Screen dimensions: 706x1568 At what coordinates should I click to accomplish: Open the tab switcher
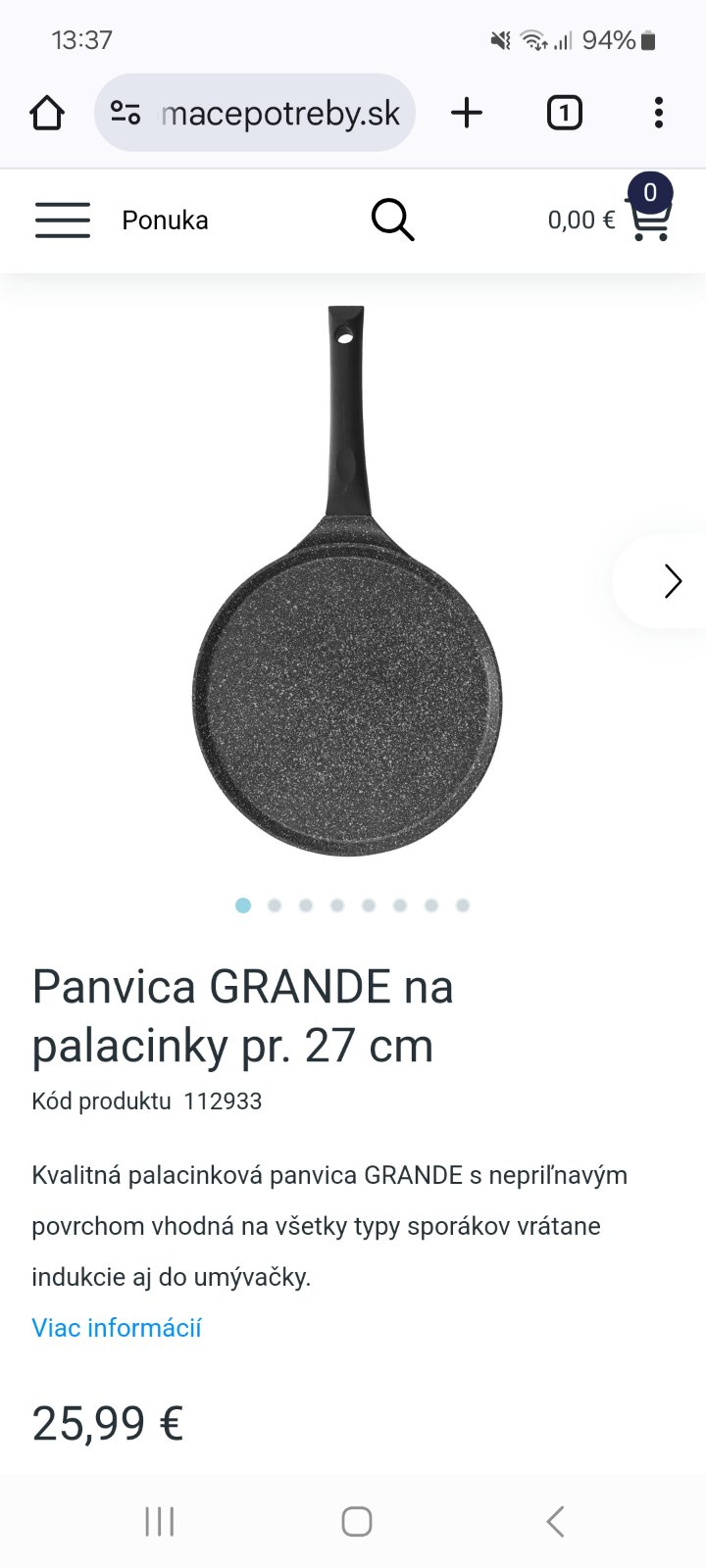coord(564,113)
